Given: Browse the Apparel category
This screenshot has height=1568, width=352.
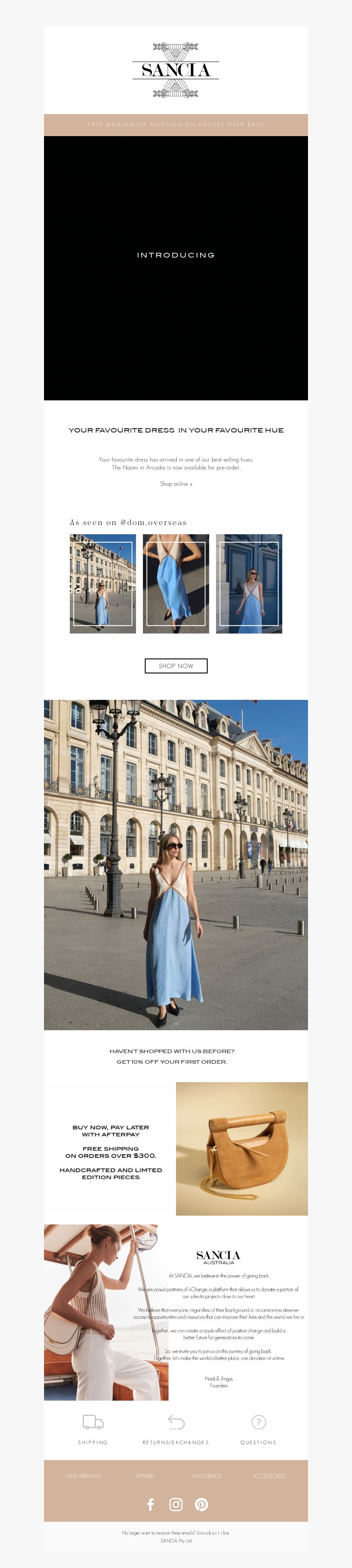Looking at the screenshot, I should point(145,1476).
